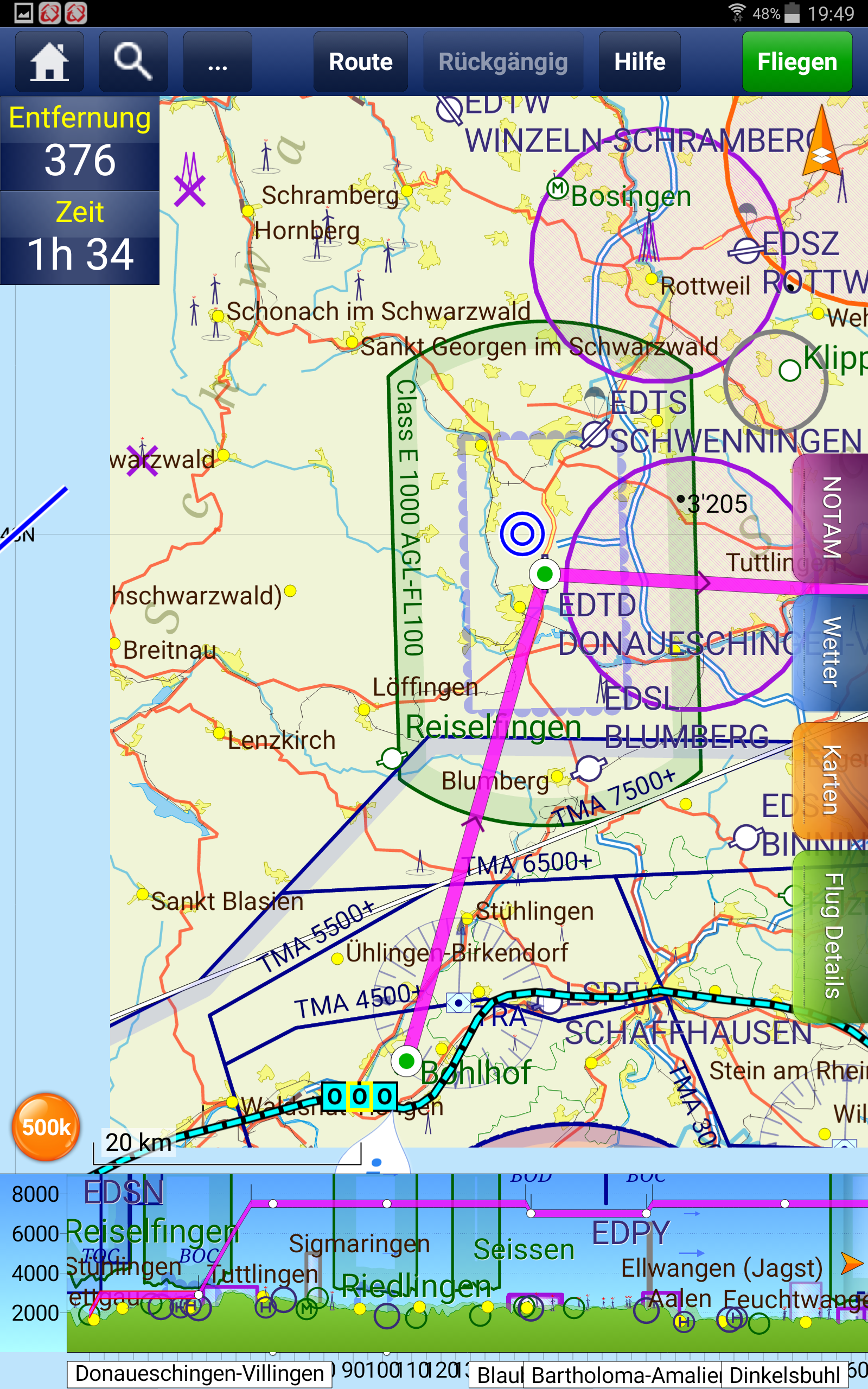Screen dimensions: 868x1389
Task: Select Dinkelsbuhl waypoint label
Action: pyautogui.click(x=784, y=1375)
